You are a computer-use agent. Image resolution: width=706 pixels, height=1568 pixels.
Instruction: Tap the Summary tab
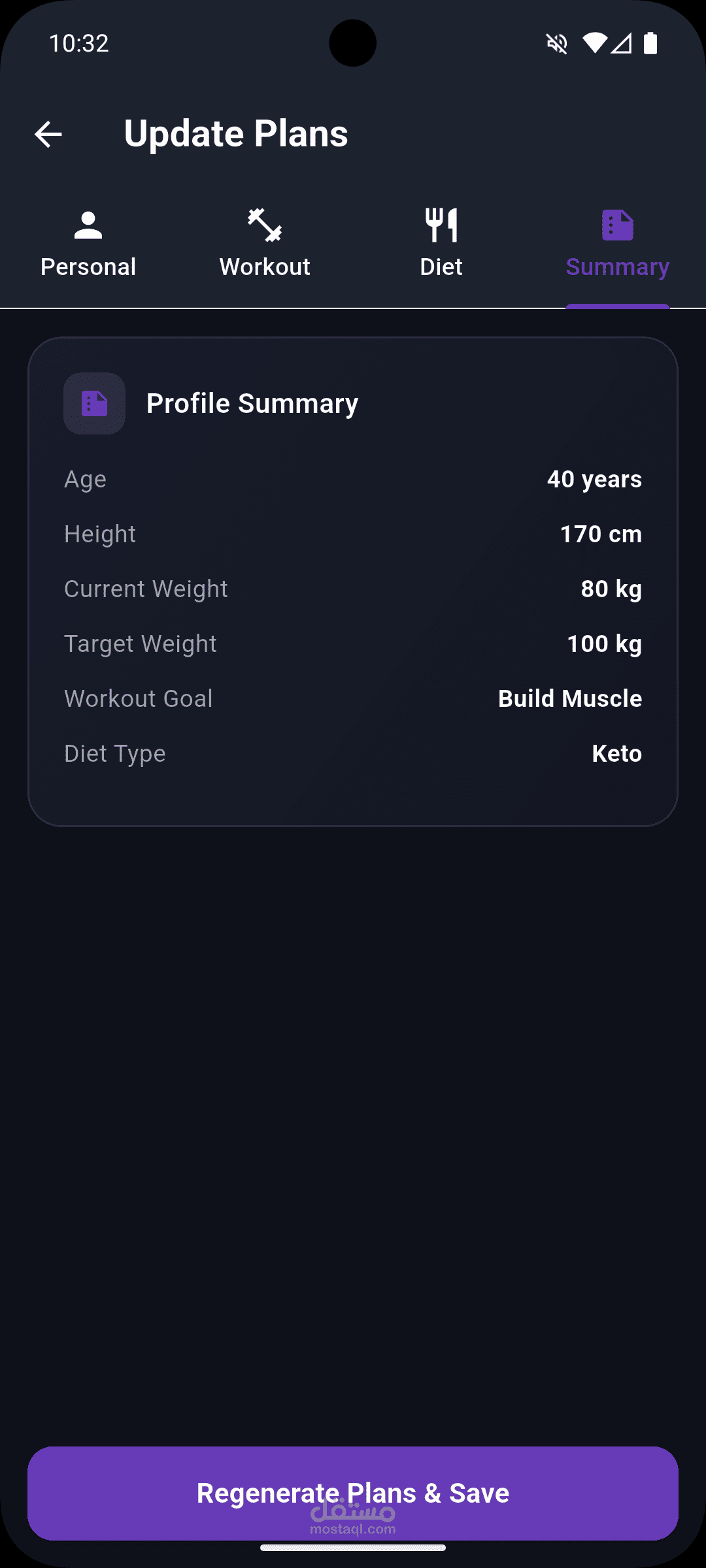click(x=617, y=245)
